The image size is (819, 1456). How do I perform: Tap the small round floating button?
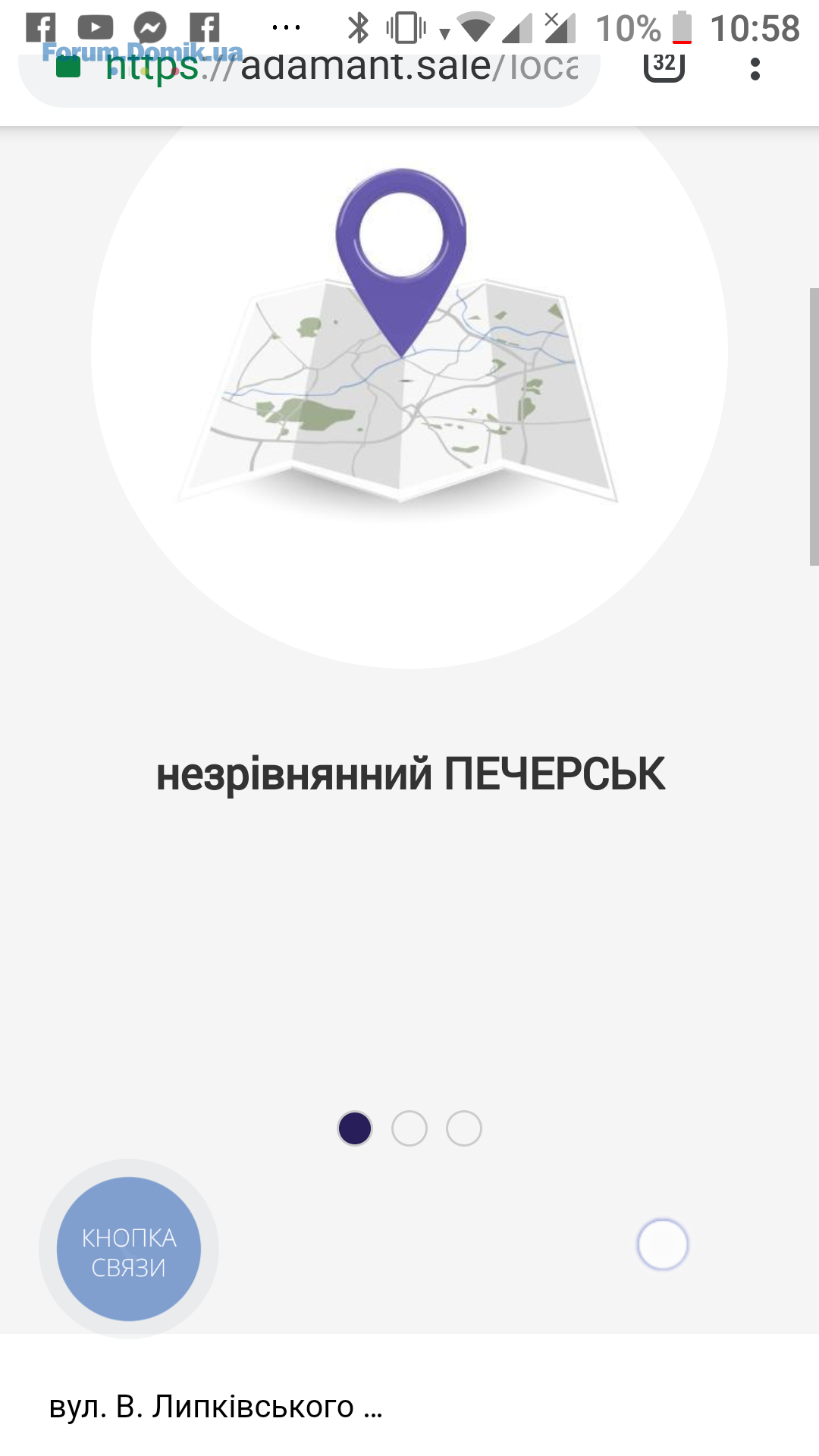663,1244
